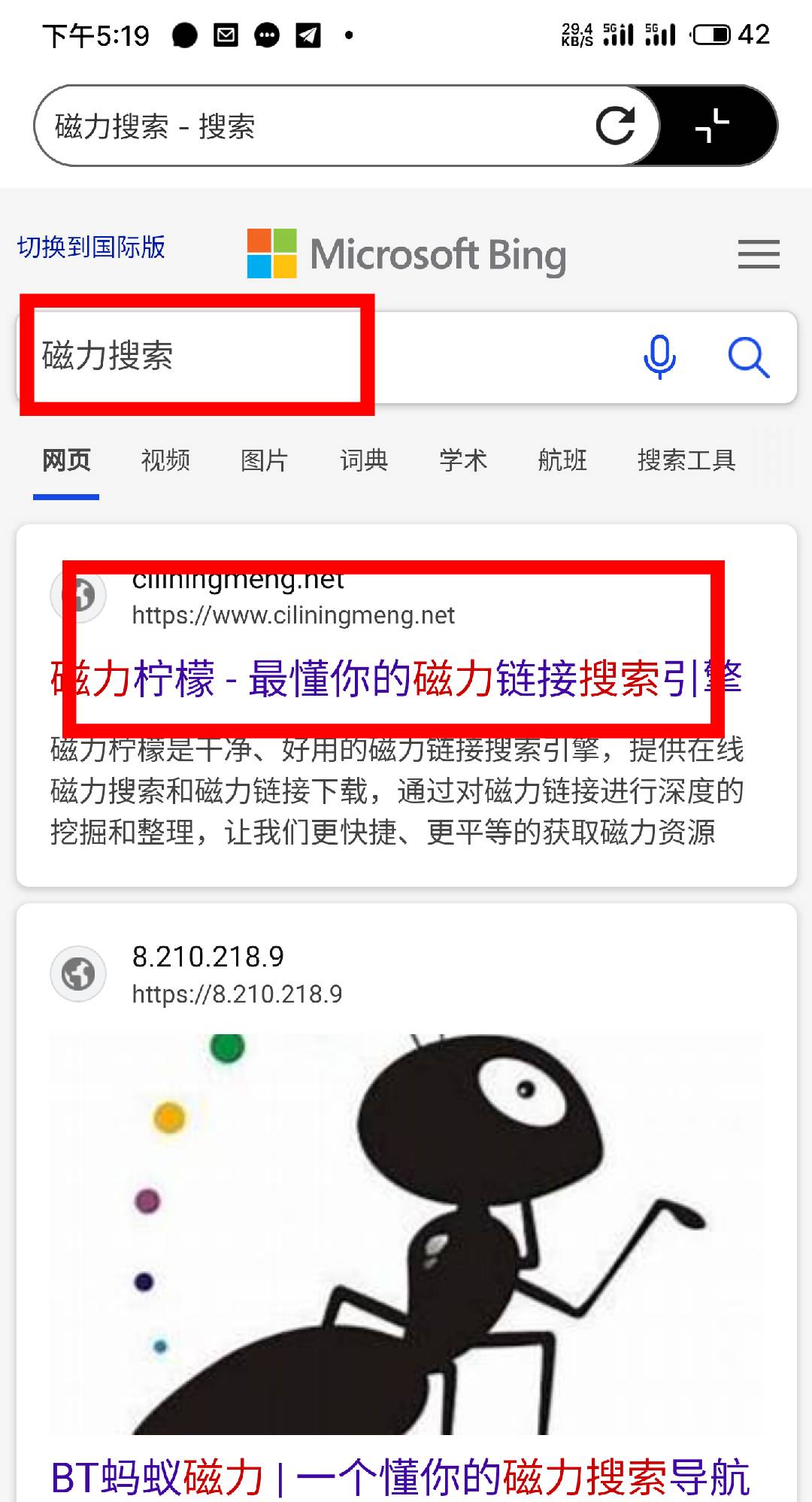Open the 磁力柠檬 search result
812x1502 pixels.
pyautogui.click(x=396, y=678)
